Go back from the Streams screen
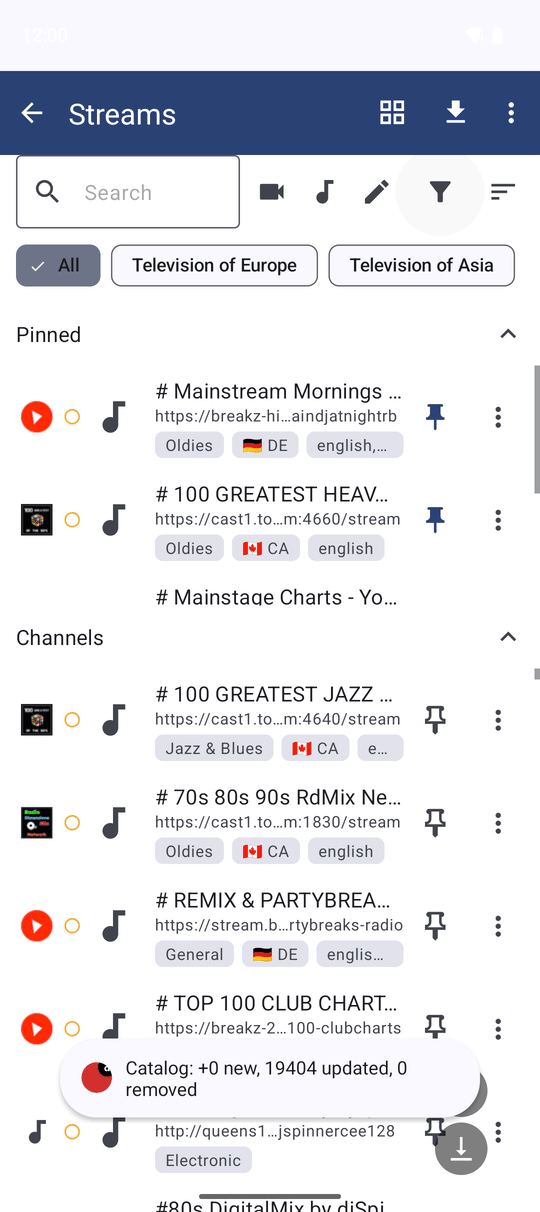This screenshot has width=540, height=1212. pyautogui.click(x=32, y=113)
